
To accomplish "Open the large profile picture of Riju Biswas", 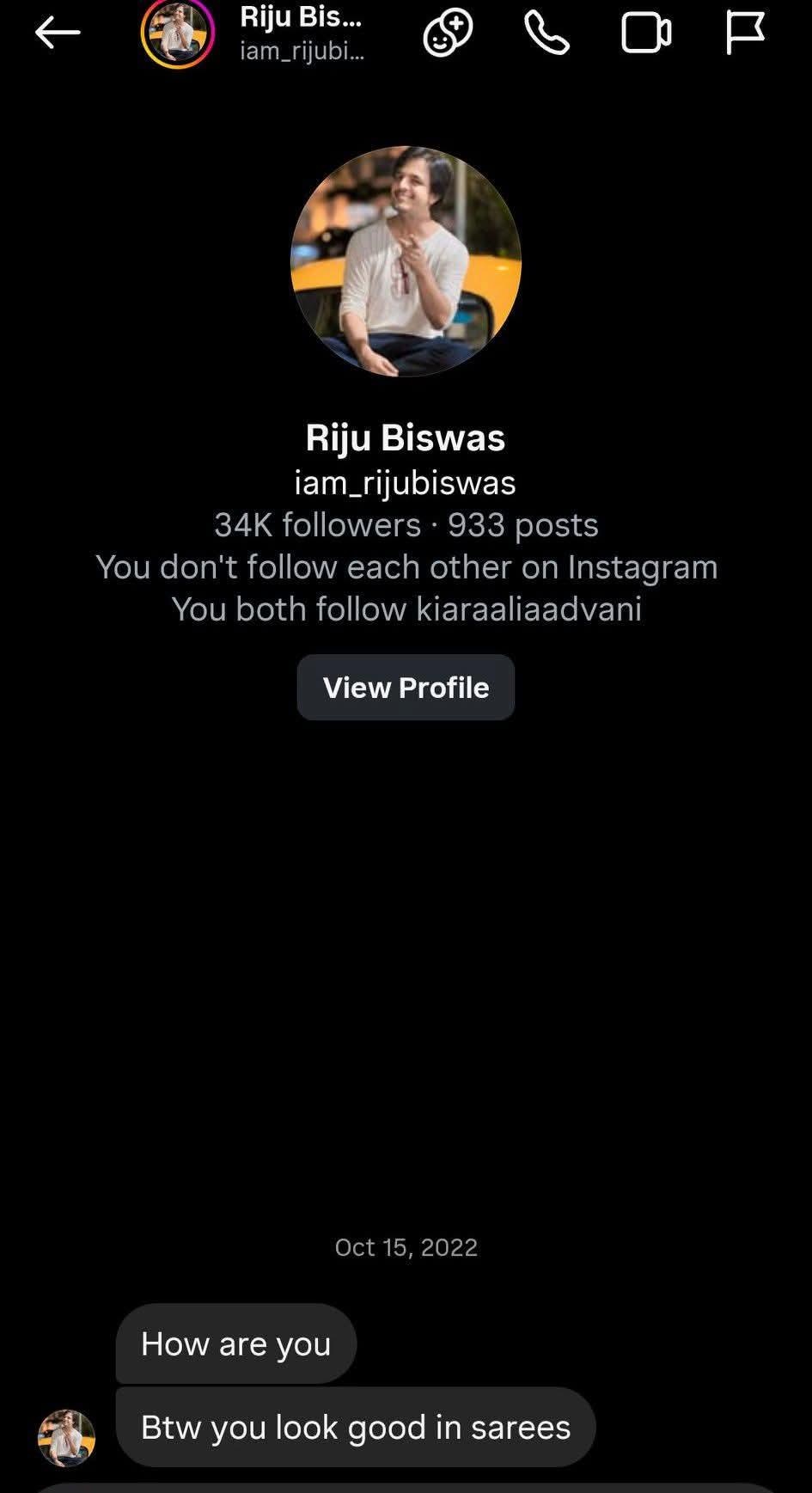I will 406,261.
